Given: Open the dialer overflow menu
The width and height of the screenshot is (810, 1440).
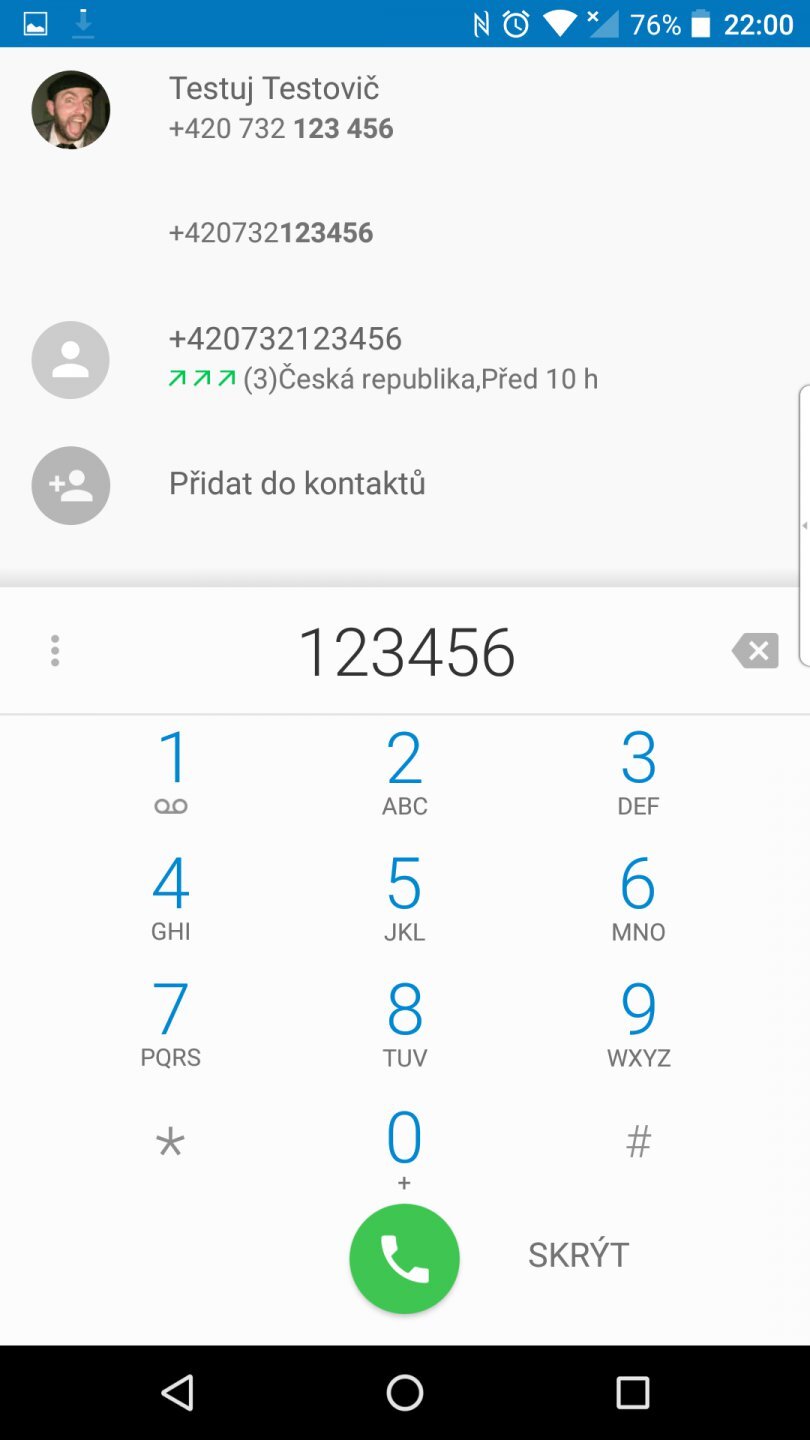Looking at the screenshot, I should [x=55, y=650].
